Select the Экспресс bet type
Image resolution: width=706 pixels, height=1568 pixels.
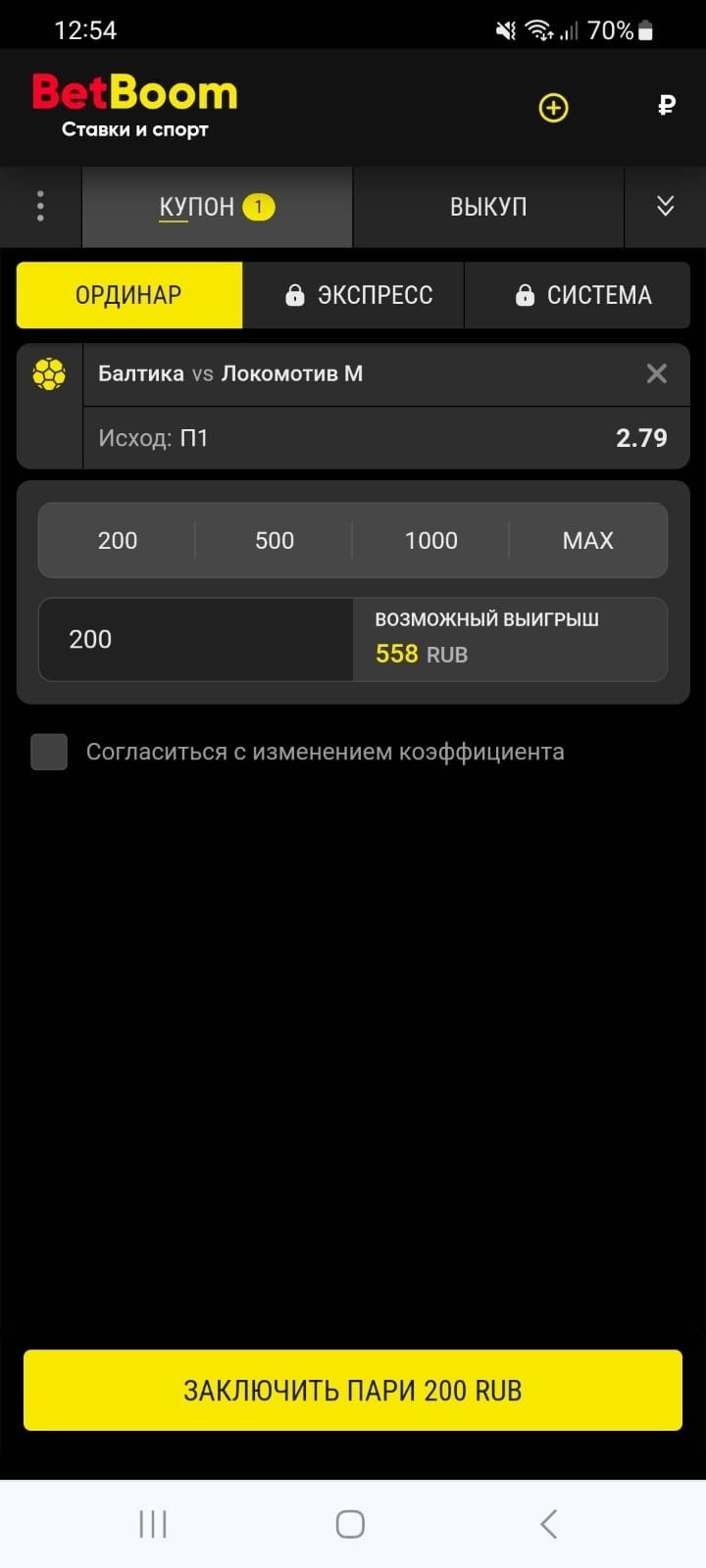358,295
